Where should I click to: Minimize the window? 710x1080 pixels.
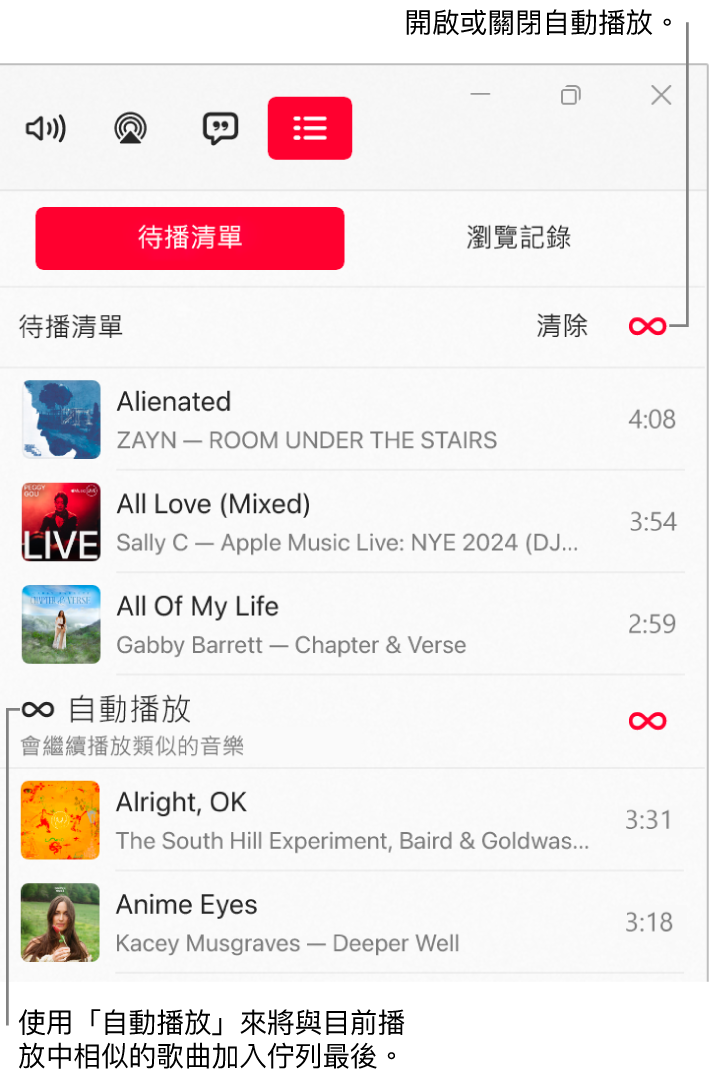coord(480,95)
